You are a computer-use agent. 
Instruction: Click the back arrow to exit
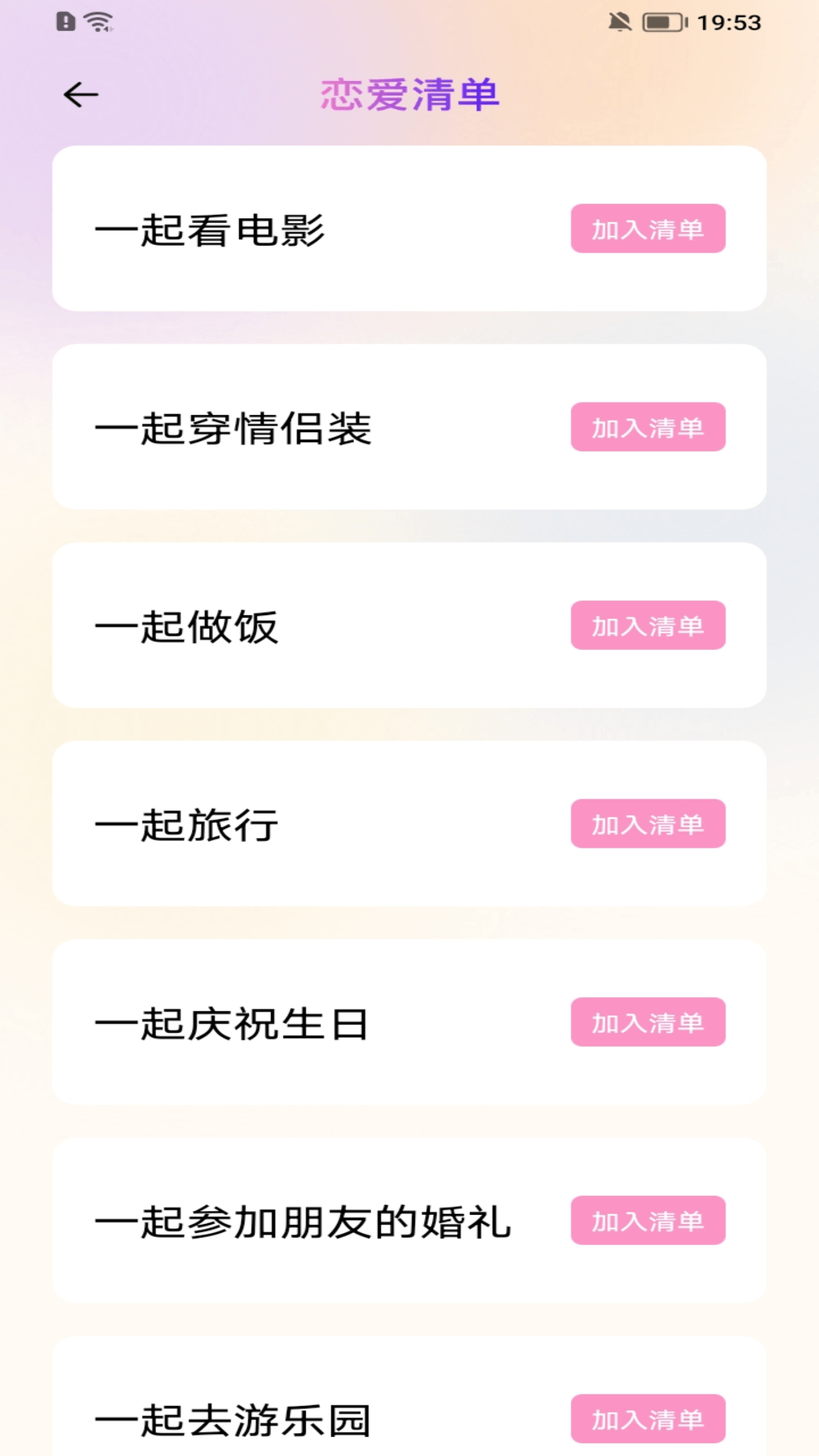pos(79,95)
